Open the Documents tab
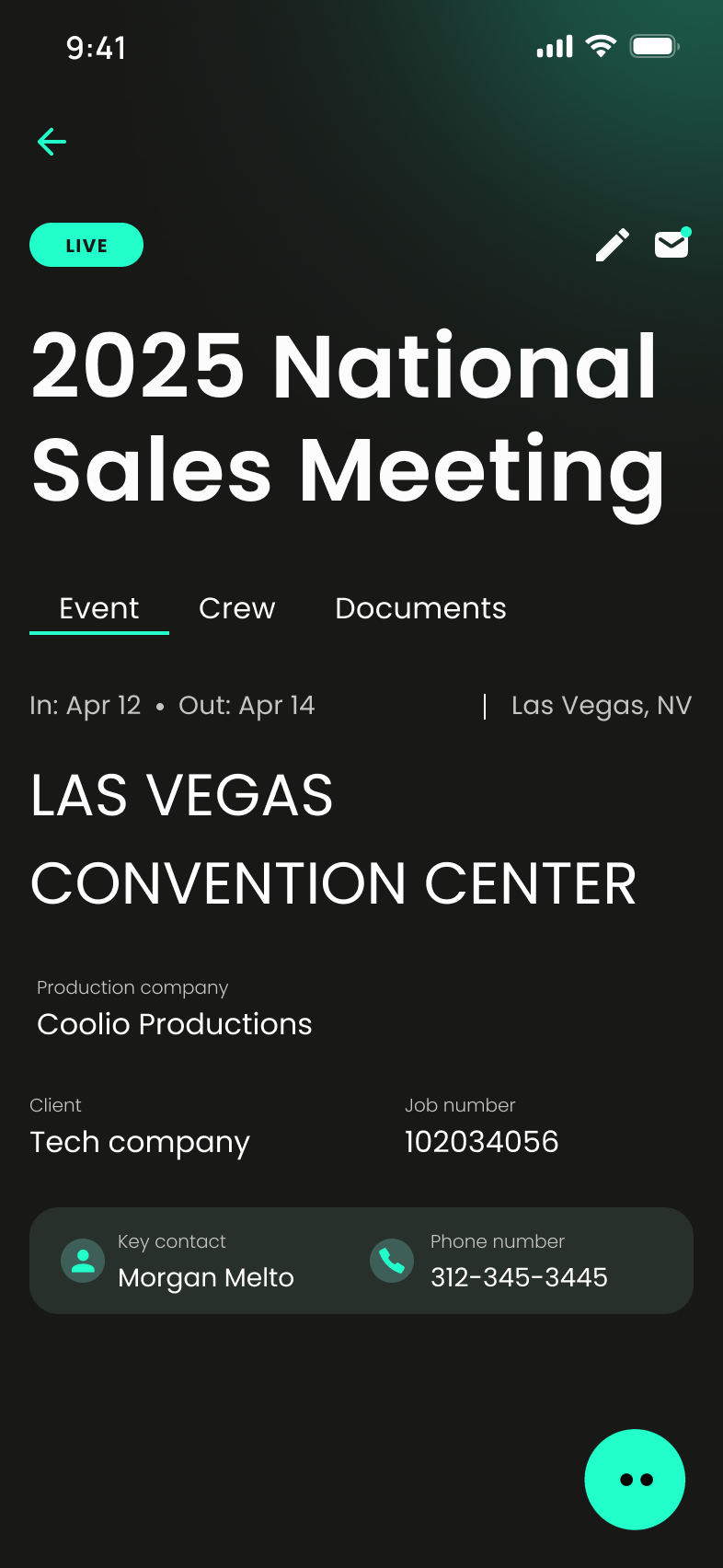Screen dimensions: 723x1568 420,608
